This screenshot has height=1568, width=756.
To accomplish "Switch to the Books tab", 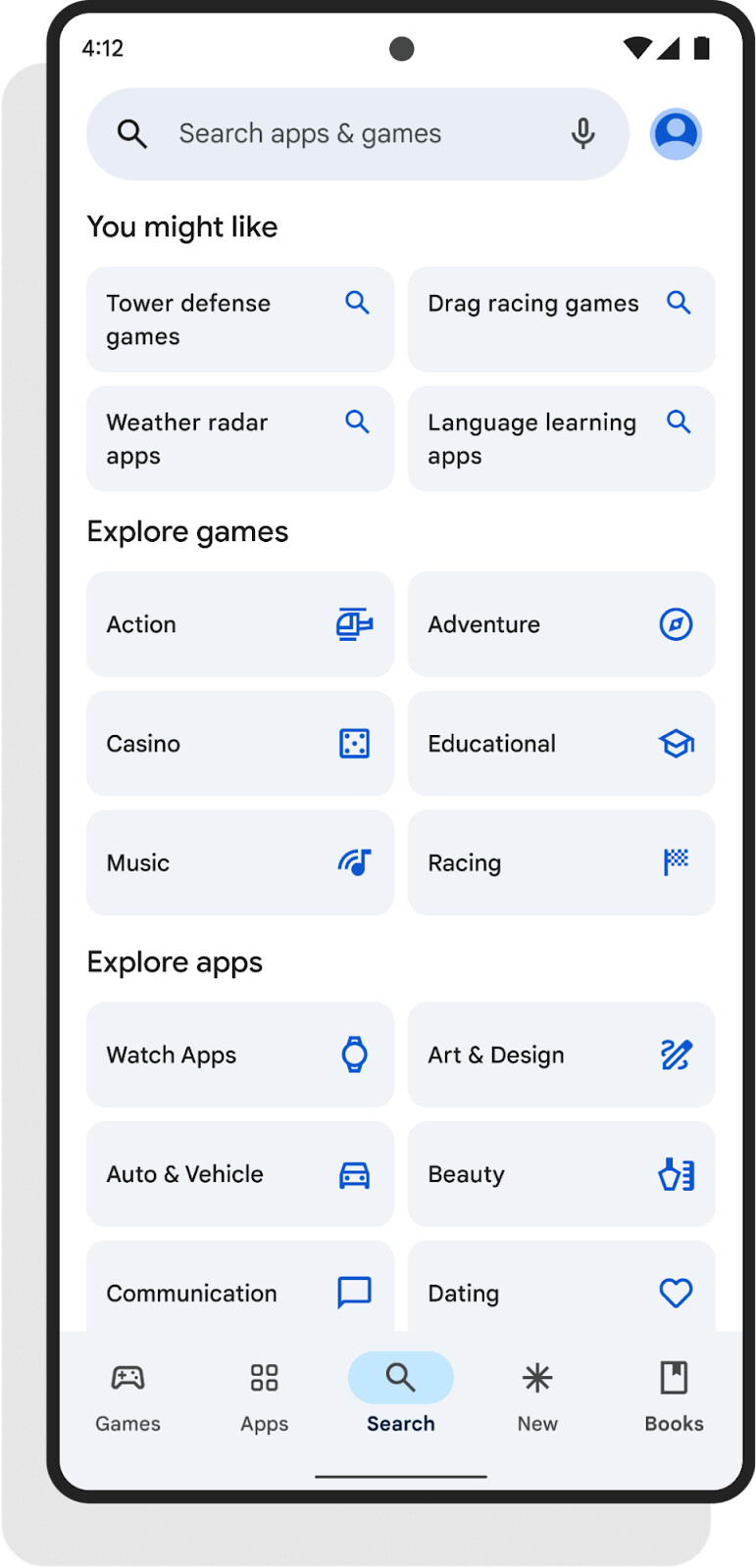I will point(674,1396).
